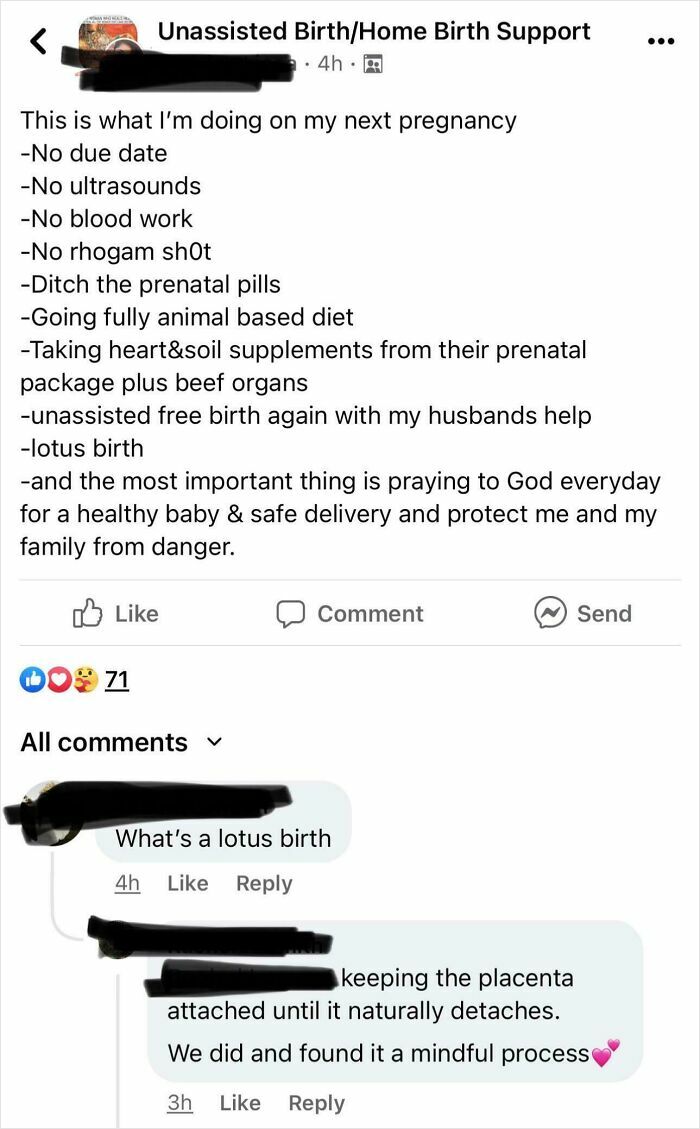Reply to "What's a lotus birth" comment
The image size is (700, 1129).
pyautogui.click(x=264, y=883)
